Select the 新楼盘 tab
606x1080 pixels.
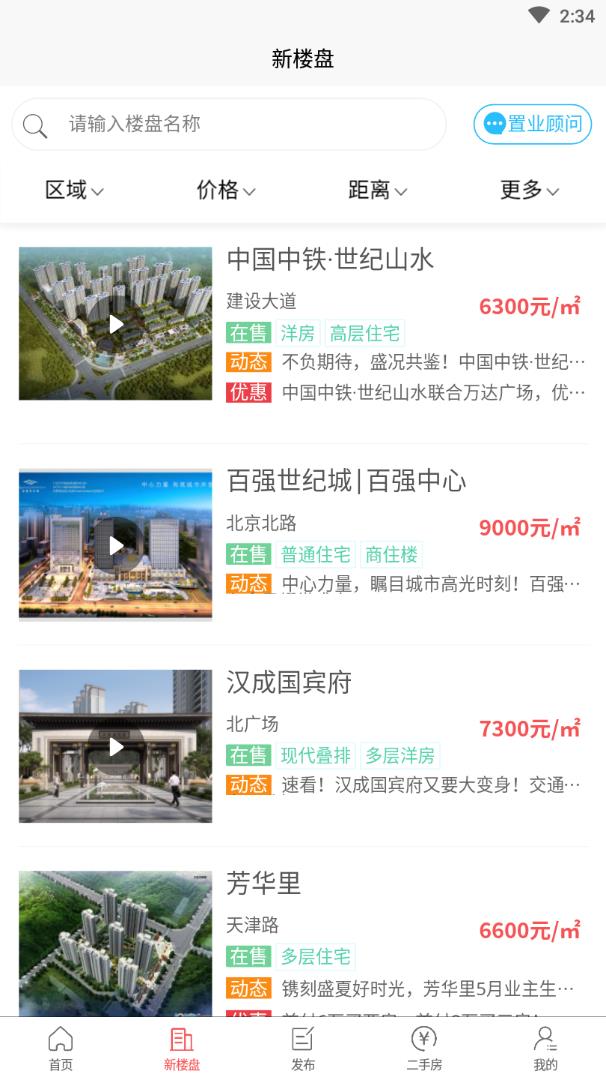pos(182,1048)
